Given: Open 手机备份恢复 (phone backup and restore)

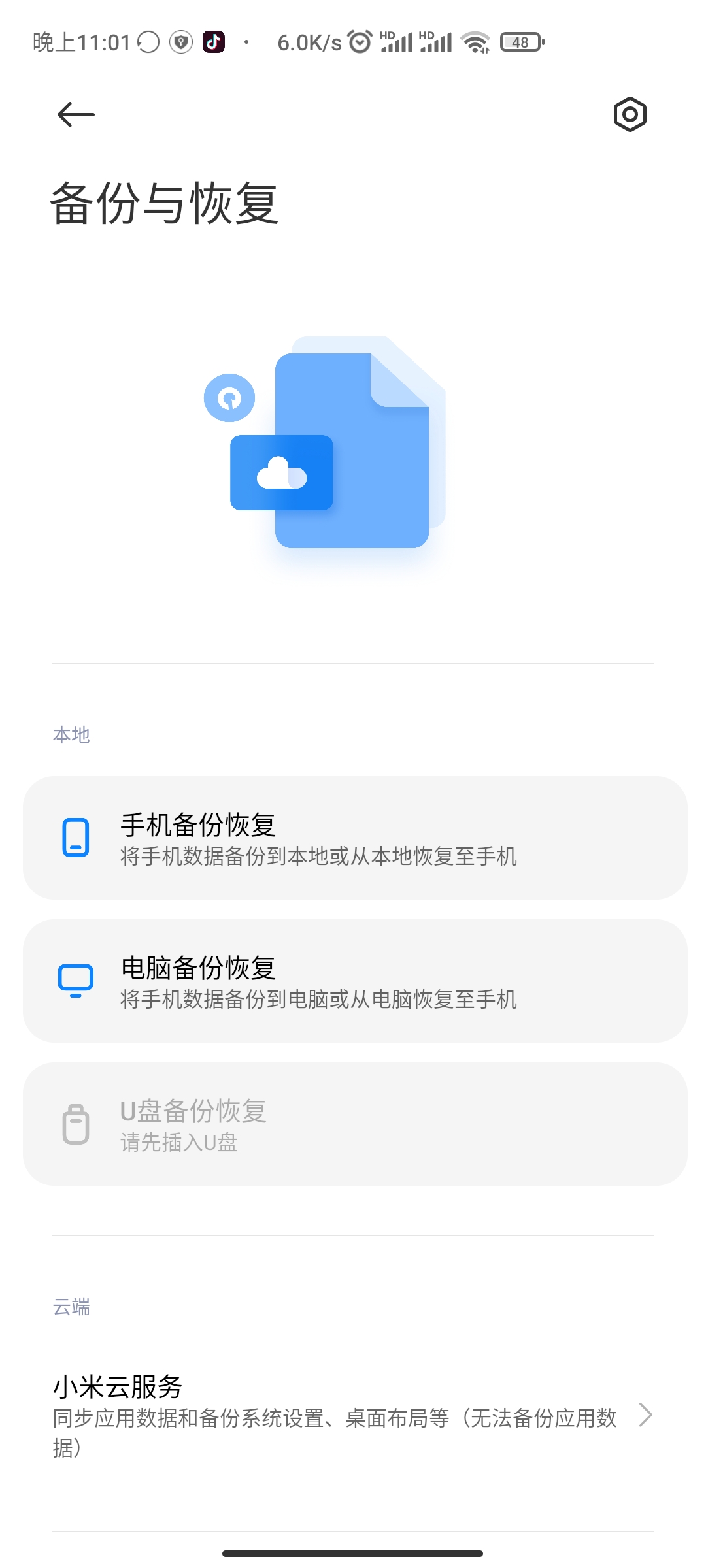Looking at the screenshot, I should coord(355,838).
